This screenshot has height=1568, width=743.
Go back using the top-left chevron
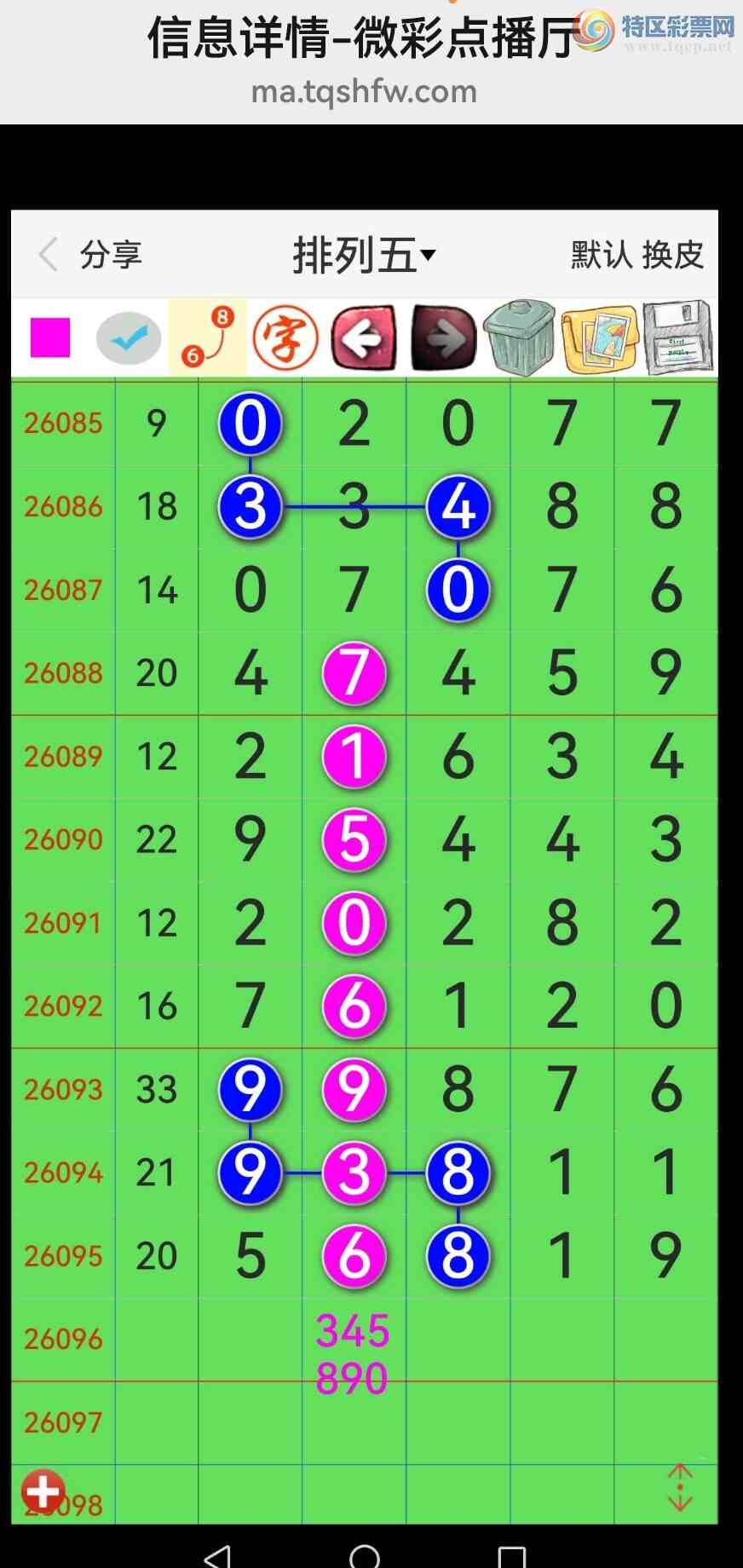49,254
